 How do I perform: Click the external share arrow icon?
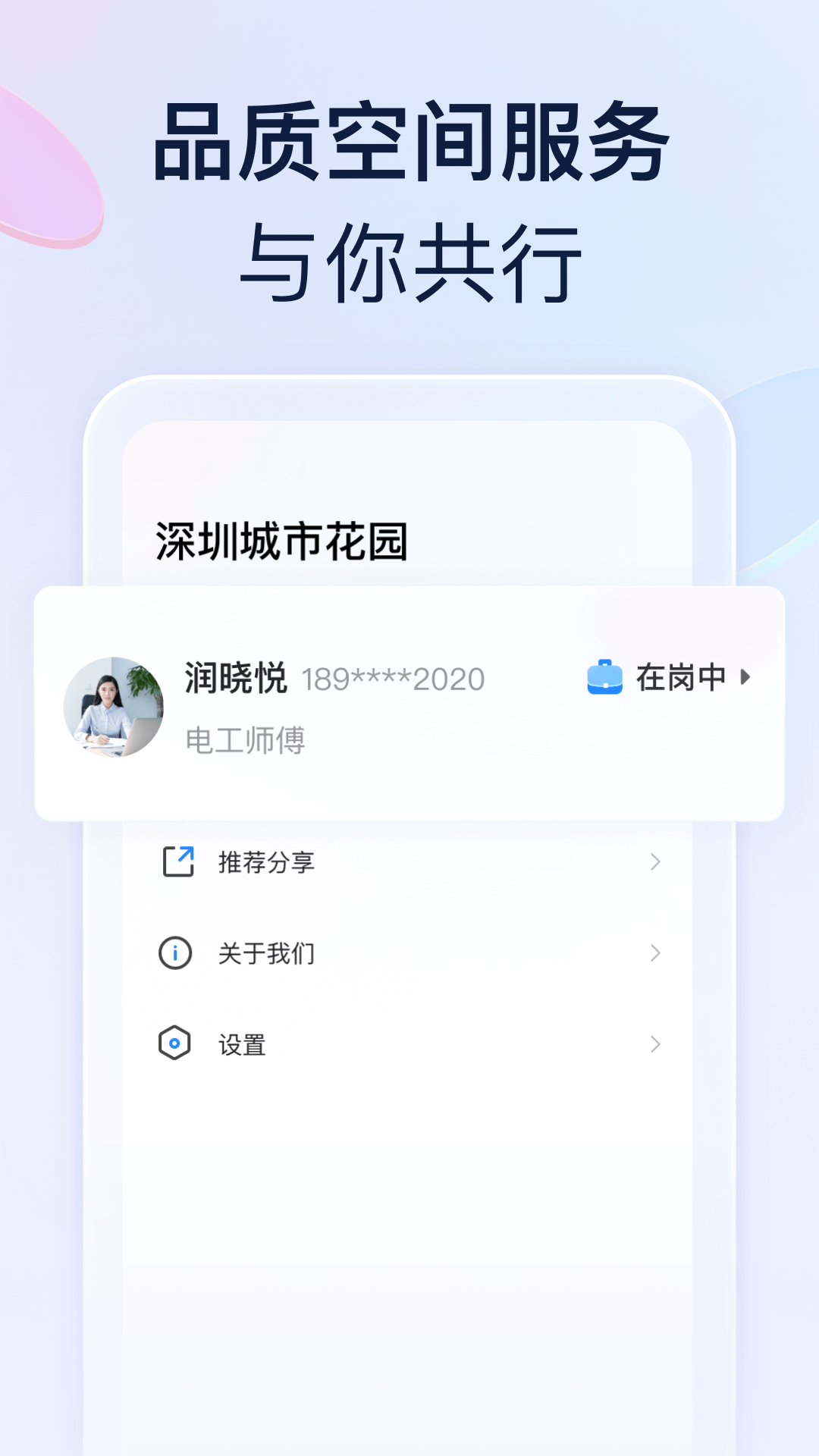pyautogui.click(x=176, y=861)
